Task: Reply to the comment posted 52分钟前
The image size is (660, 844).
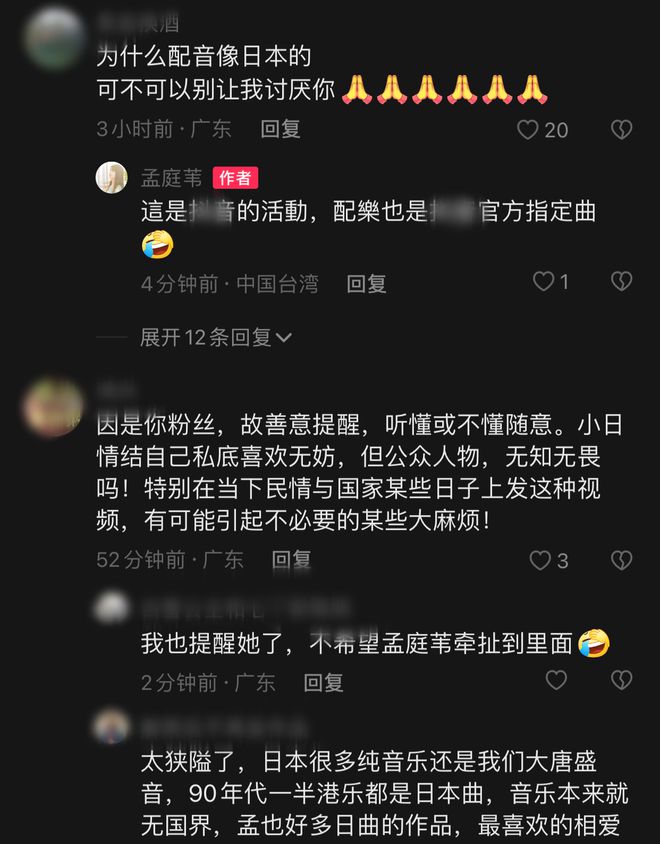Action: (292, 560)
